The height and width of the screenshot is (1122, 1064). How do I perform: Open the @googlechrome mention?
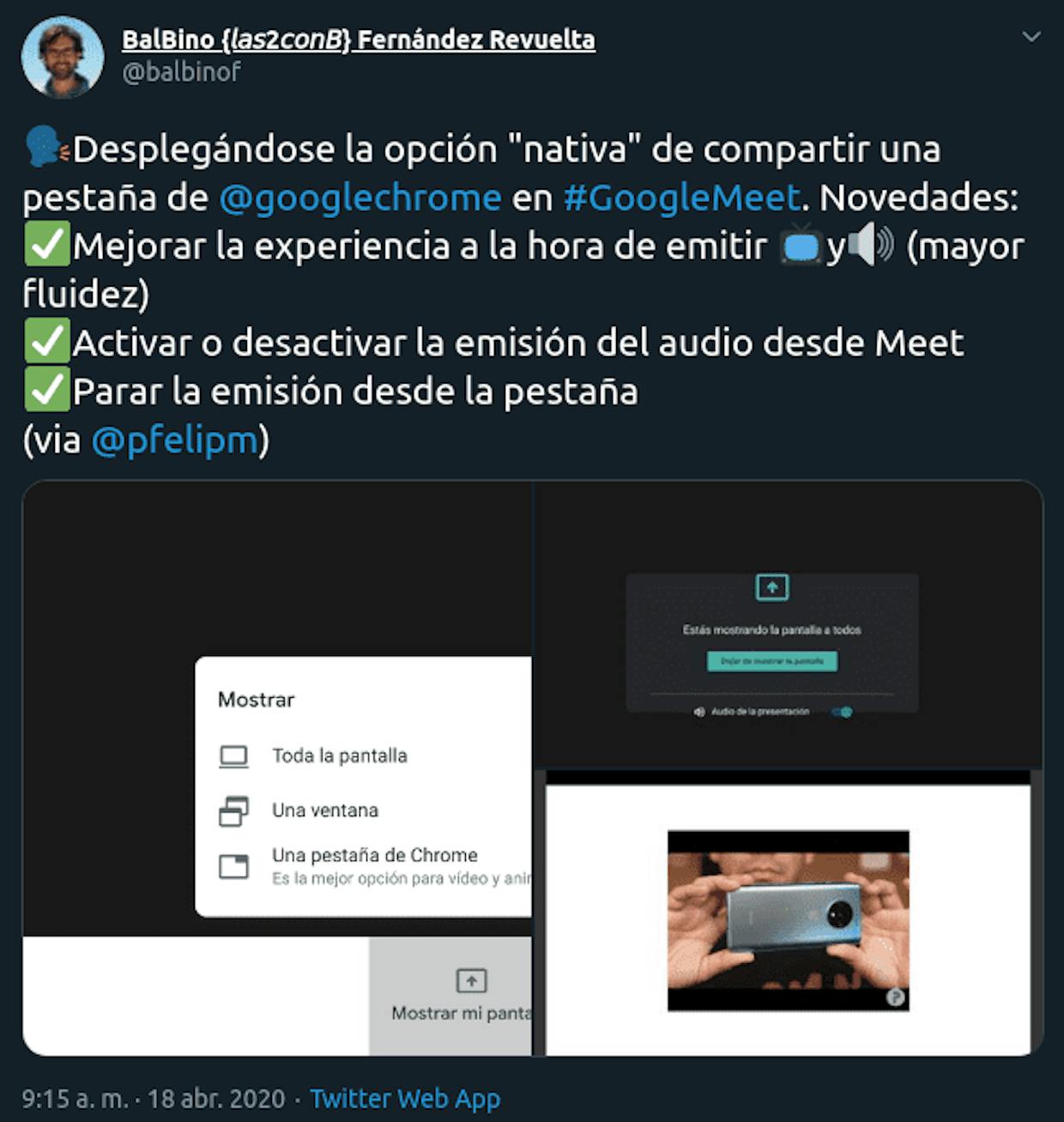360,197
